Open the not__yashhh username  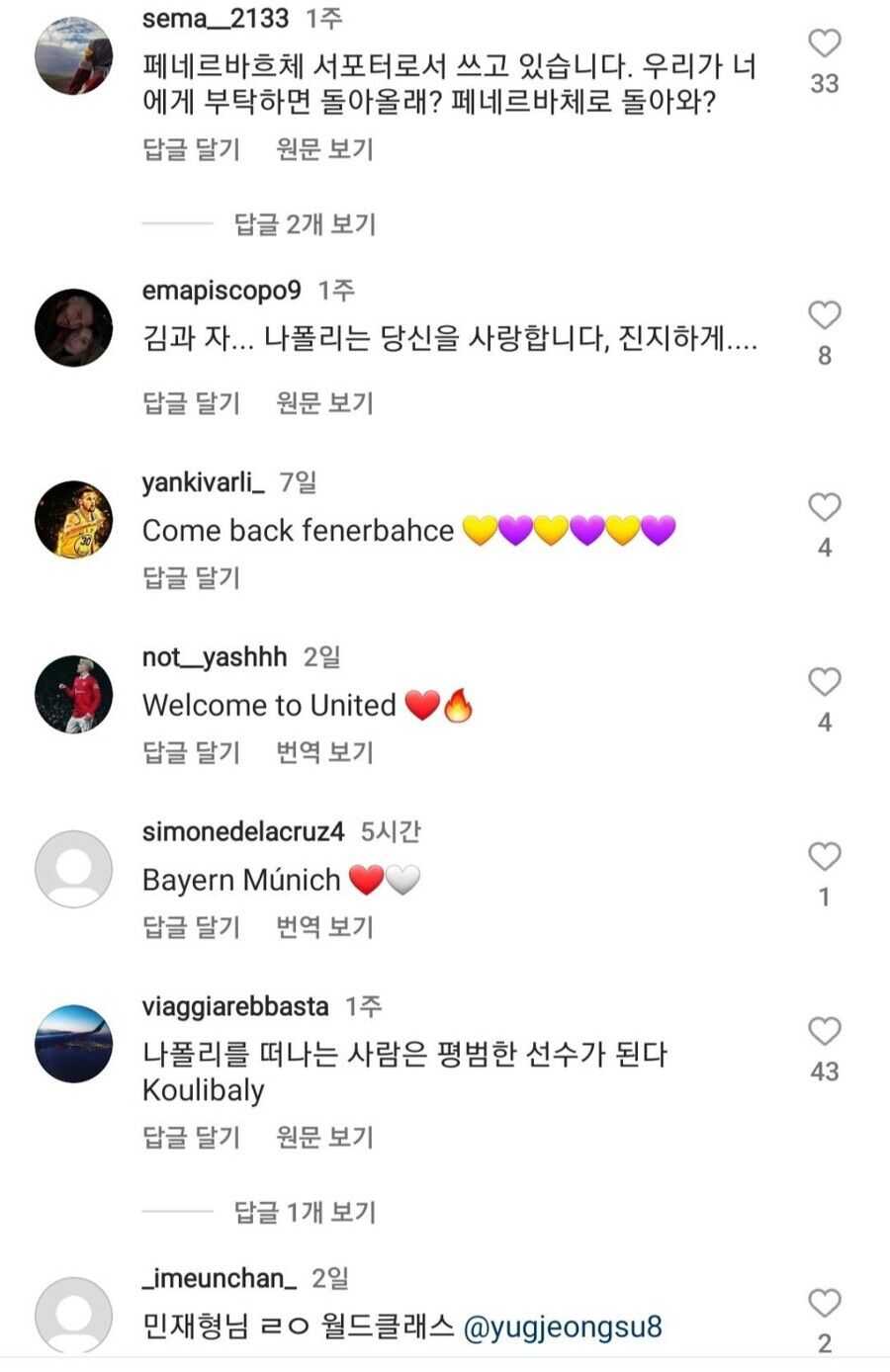coord(215,657)
